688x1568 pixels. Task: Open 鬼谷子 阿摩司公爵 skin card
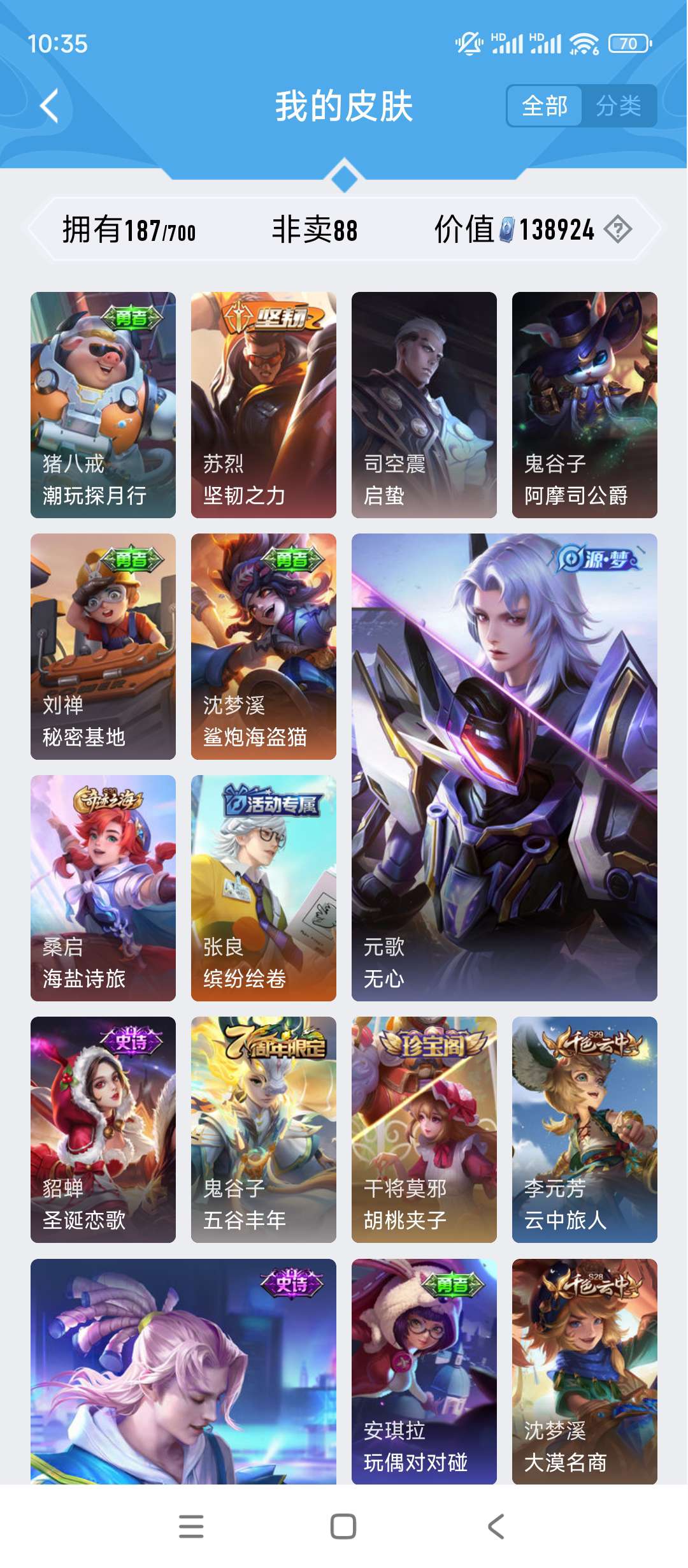585,405
